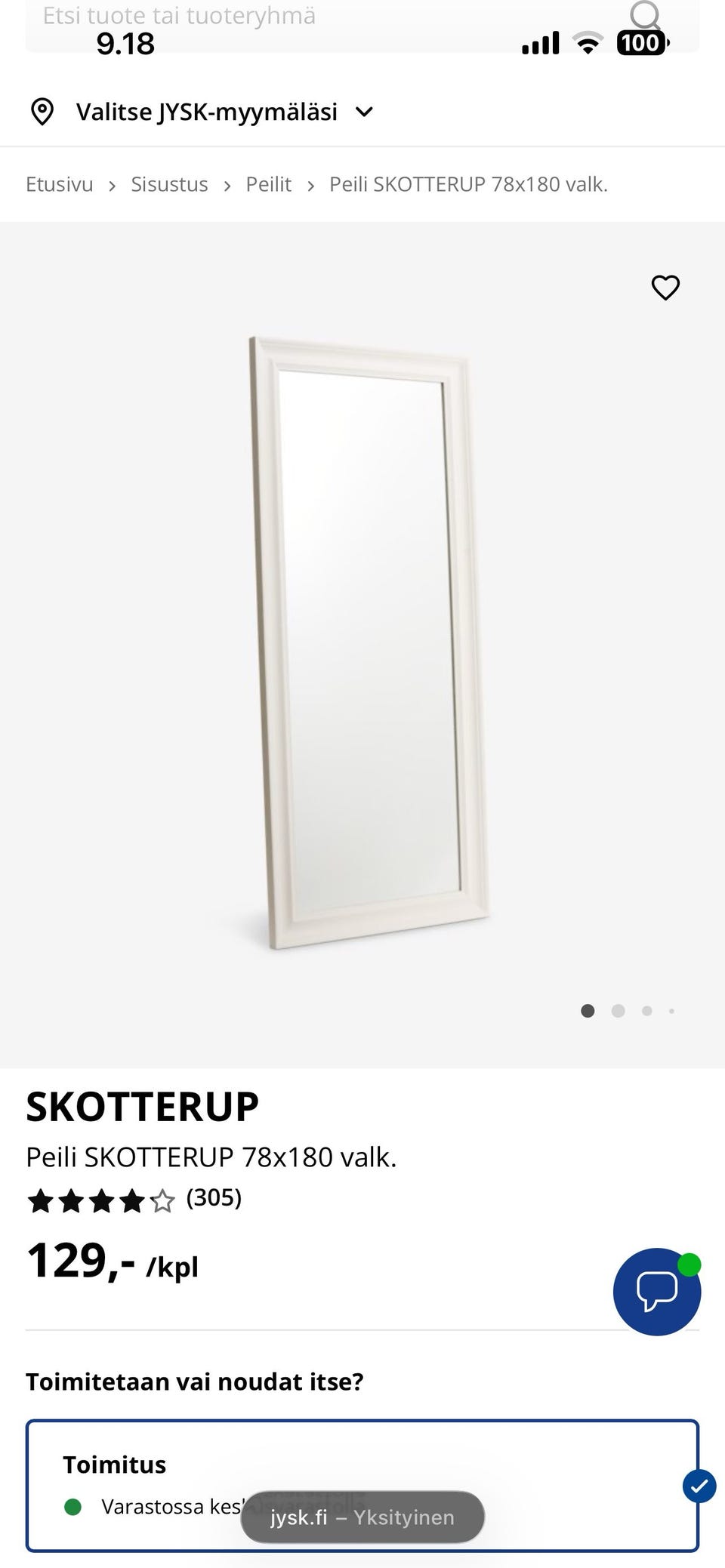View the 305 customer reviews

pyautogui.click(x=213, y=1198)
